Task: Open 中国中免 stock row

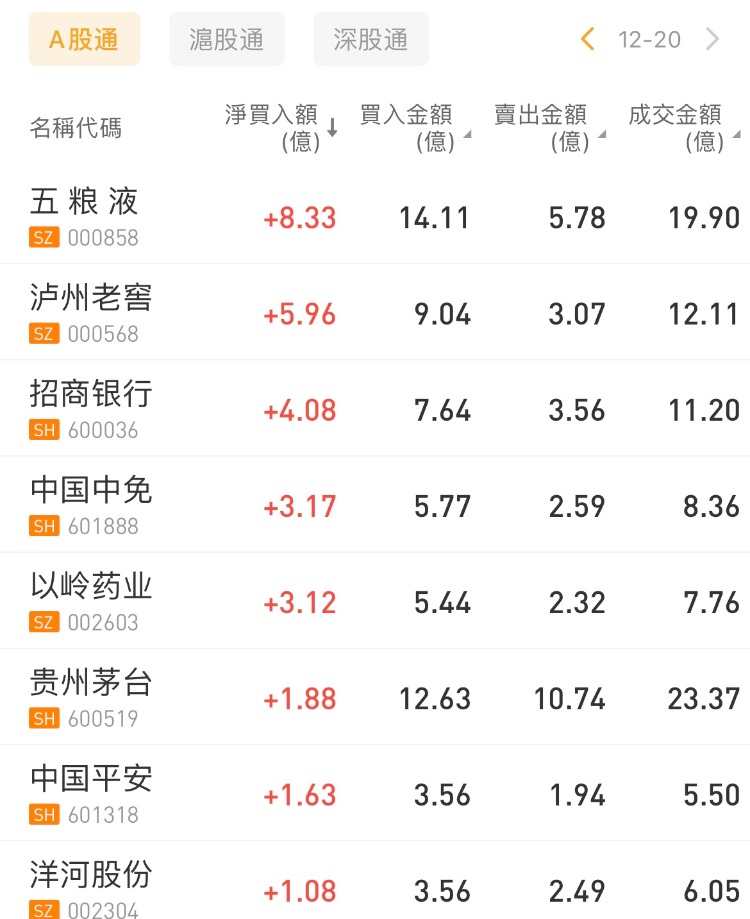Action: 91,504
